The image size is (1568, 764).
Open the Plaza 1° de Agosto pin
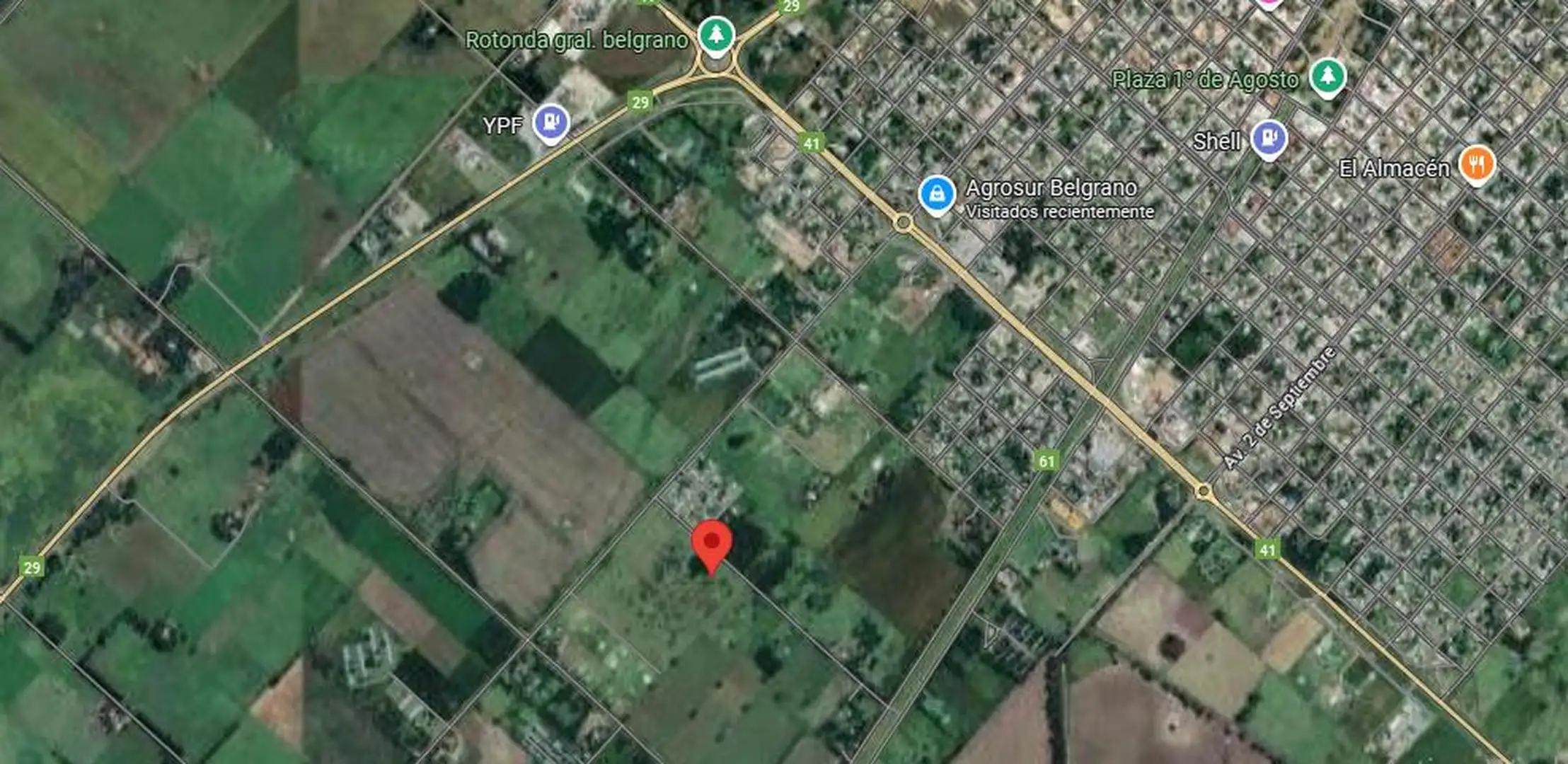(x=1327, y=76)
